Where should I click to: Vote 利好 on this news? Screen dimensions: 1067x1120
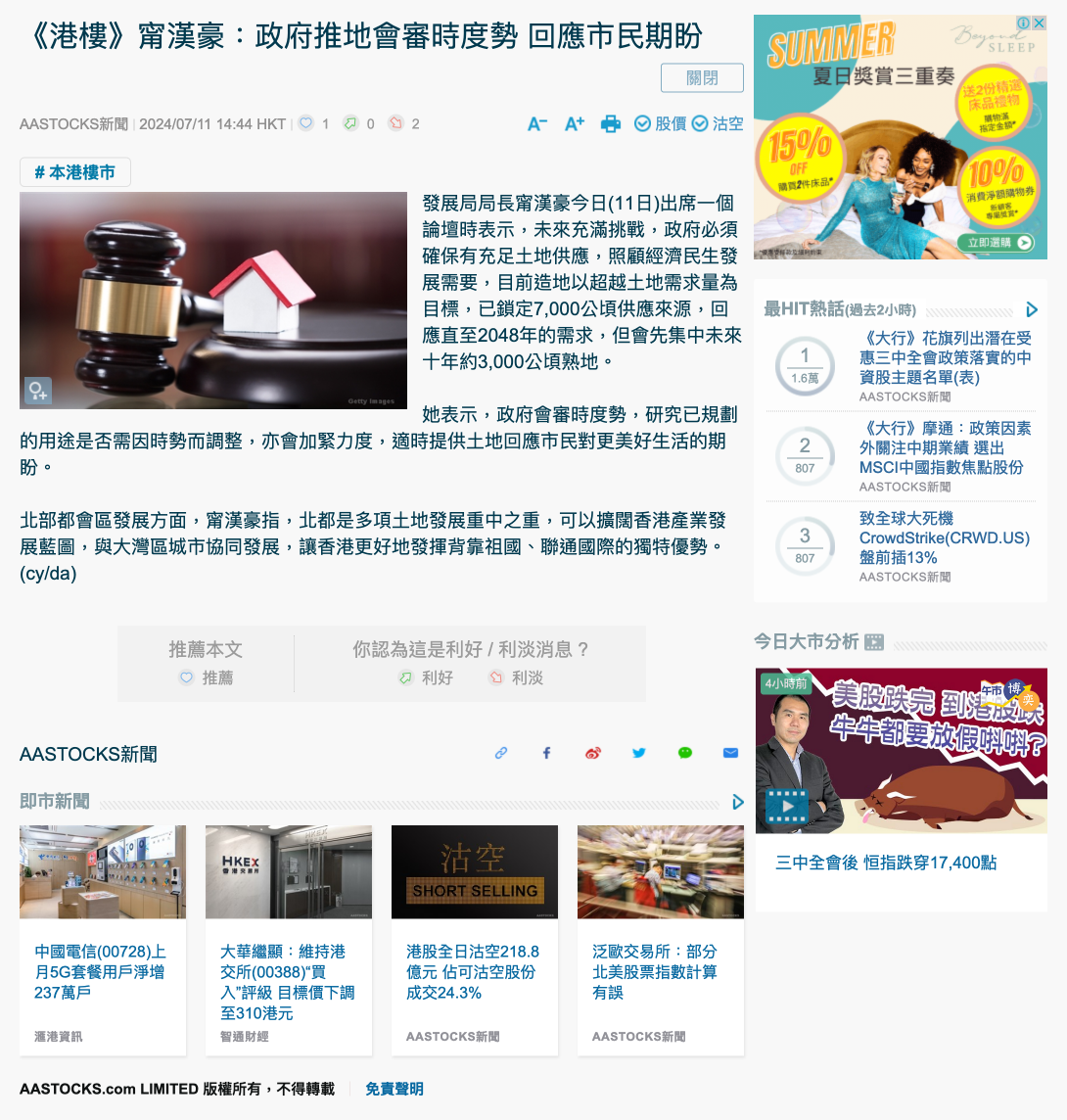[426, 677]
